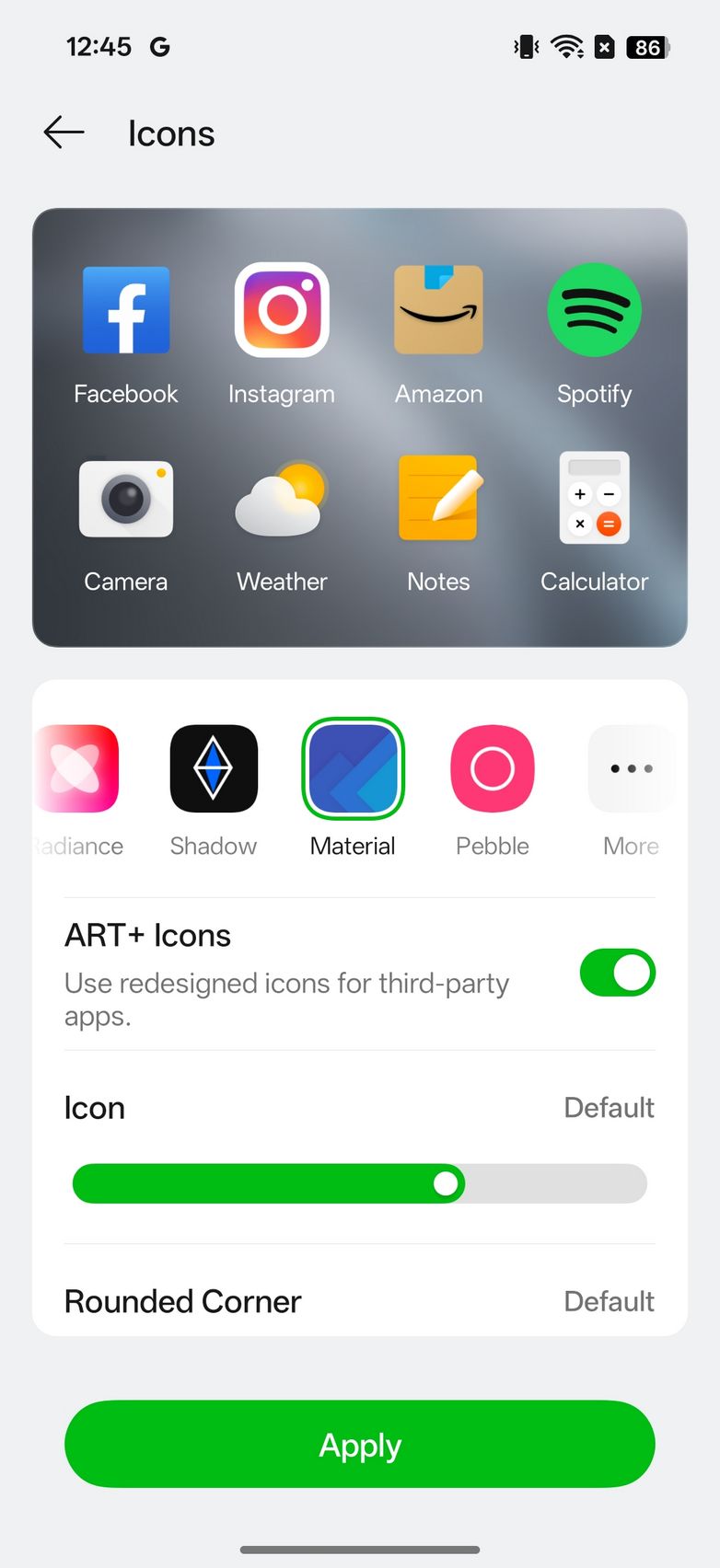This screenshot has width=720, height=1568.
Task: Select the Radiance icon style
Action: [x=79, y=769]
